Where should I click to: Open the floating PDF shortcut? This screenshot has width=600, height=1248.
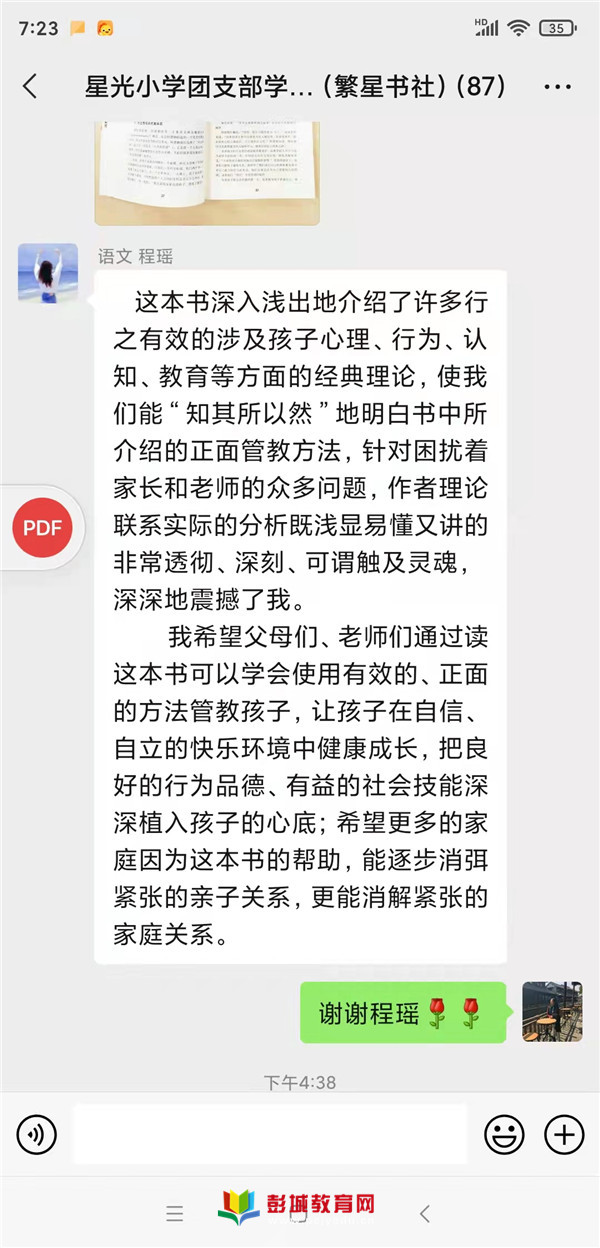tap(42, 528)
